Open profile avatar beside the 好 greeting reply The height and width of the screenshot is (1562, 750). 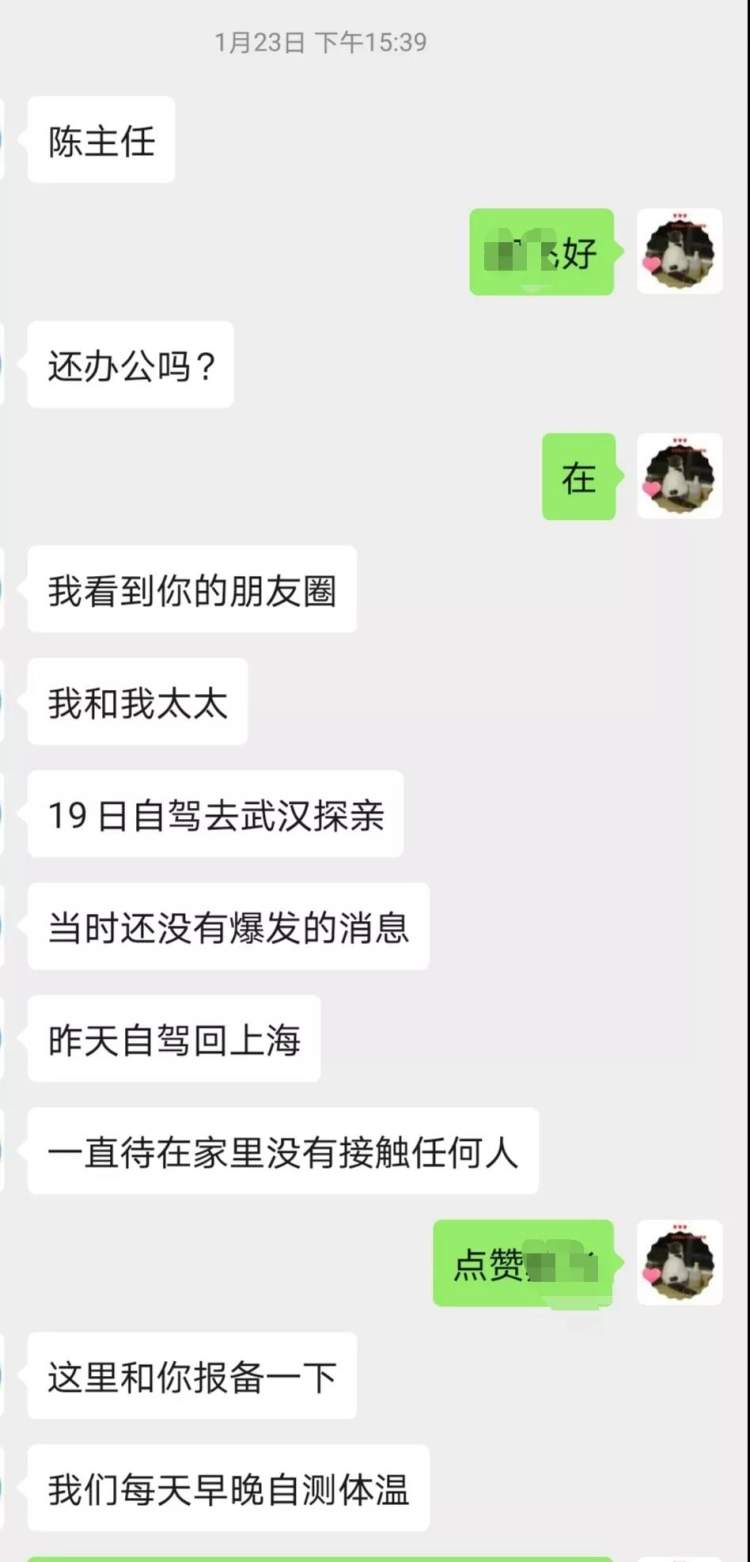680,251
